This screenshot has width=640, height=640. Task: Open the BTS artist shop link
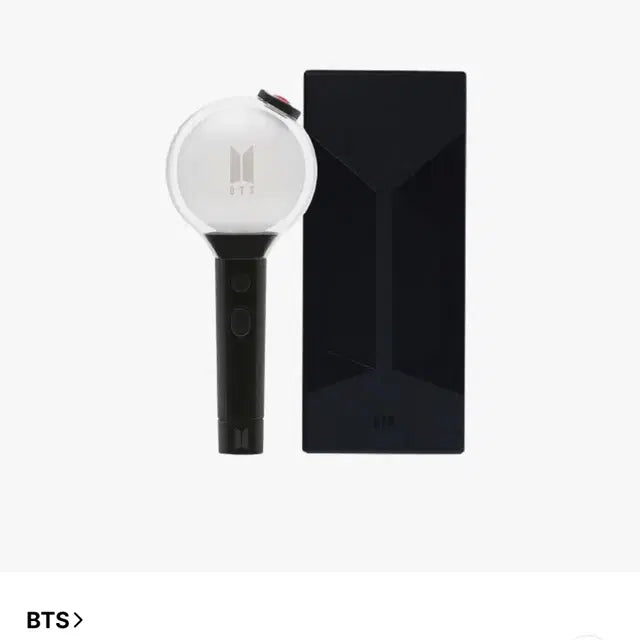coord(54,620)
